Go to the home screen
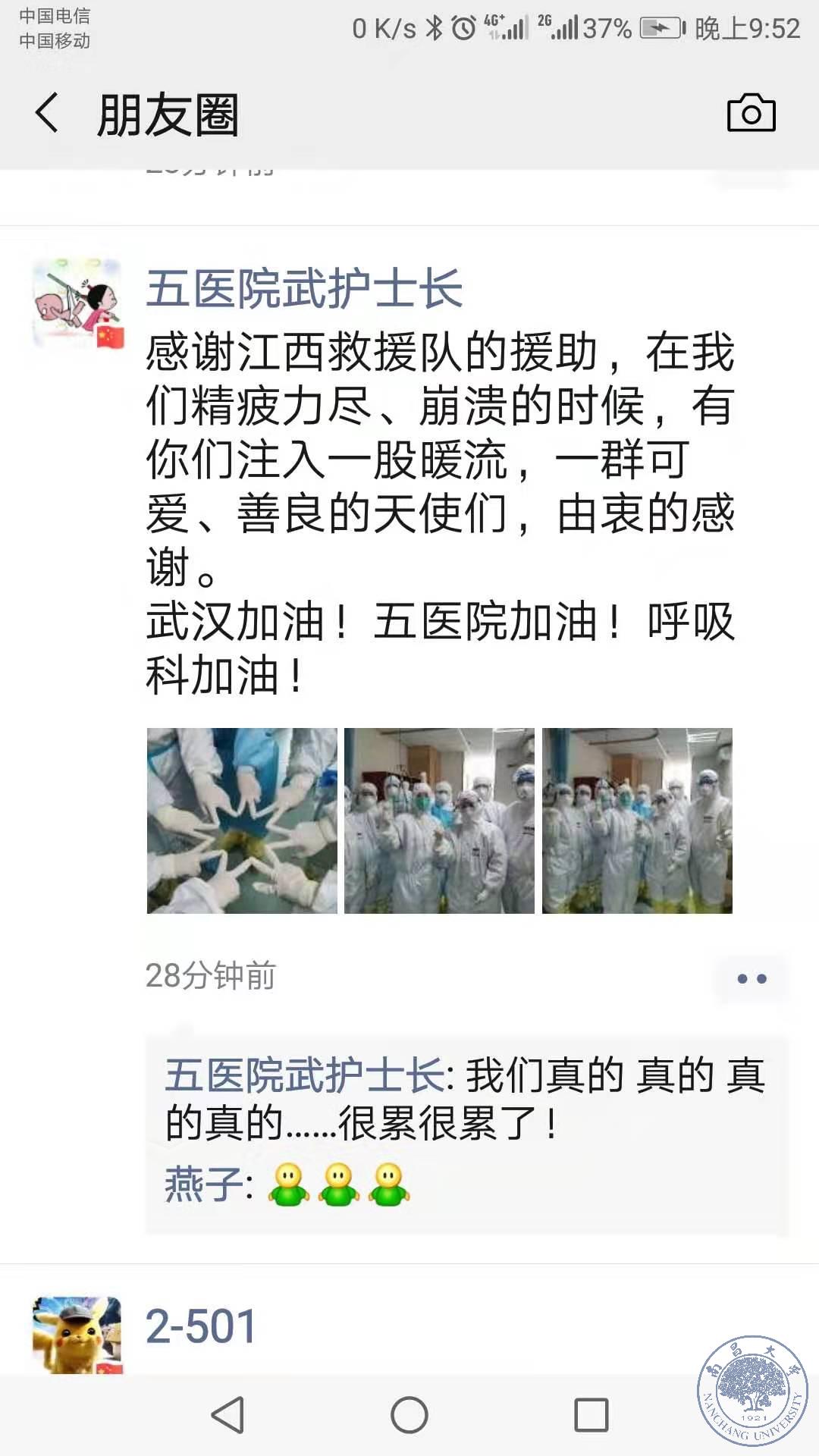The height and width of the screenshot is (1456, 819). pos(409,1415)
